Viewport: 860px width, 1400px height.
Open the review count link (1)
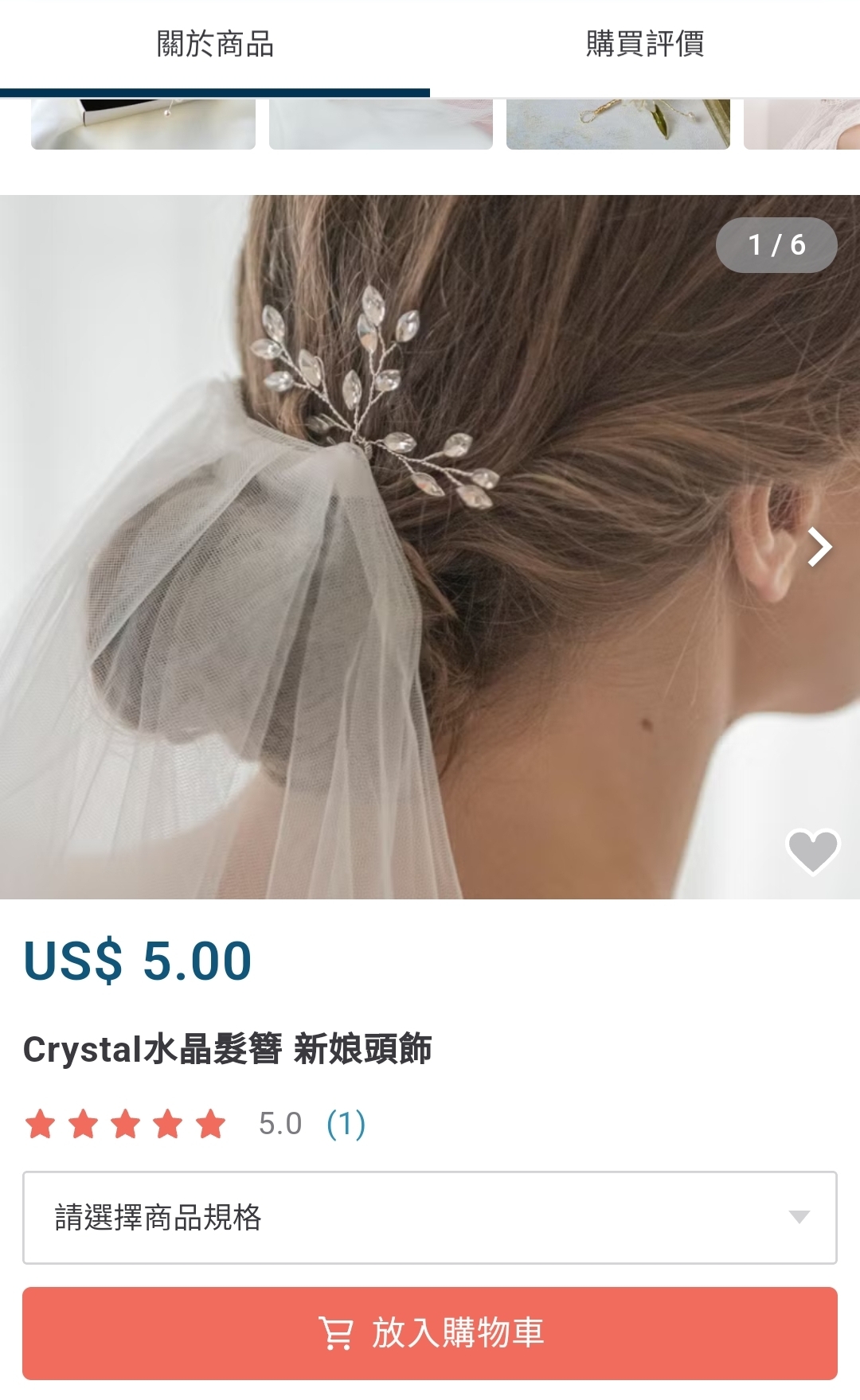pos(346,1124)
